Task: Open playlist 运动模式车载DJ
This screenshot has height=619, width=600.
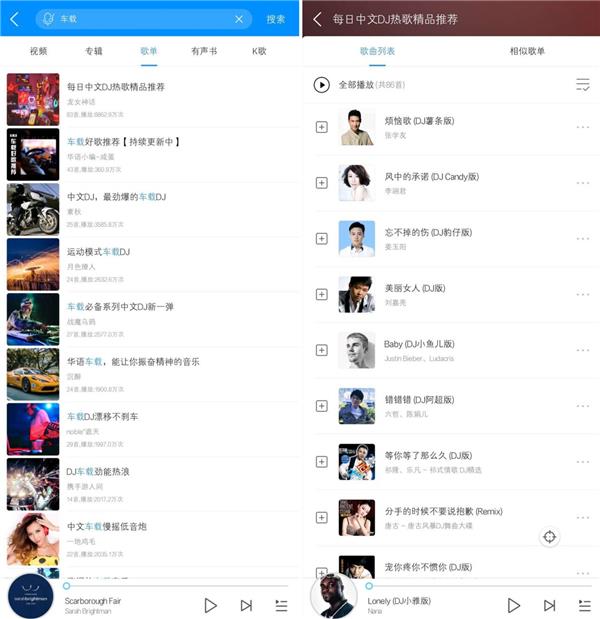Action: coord(110,252)
